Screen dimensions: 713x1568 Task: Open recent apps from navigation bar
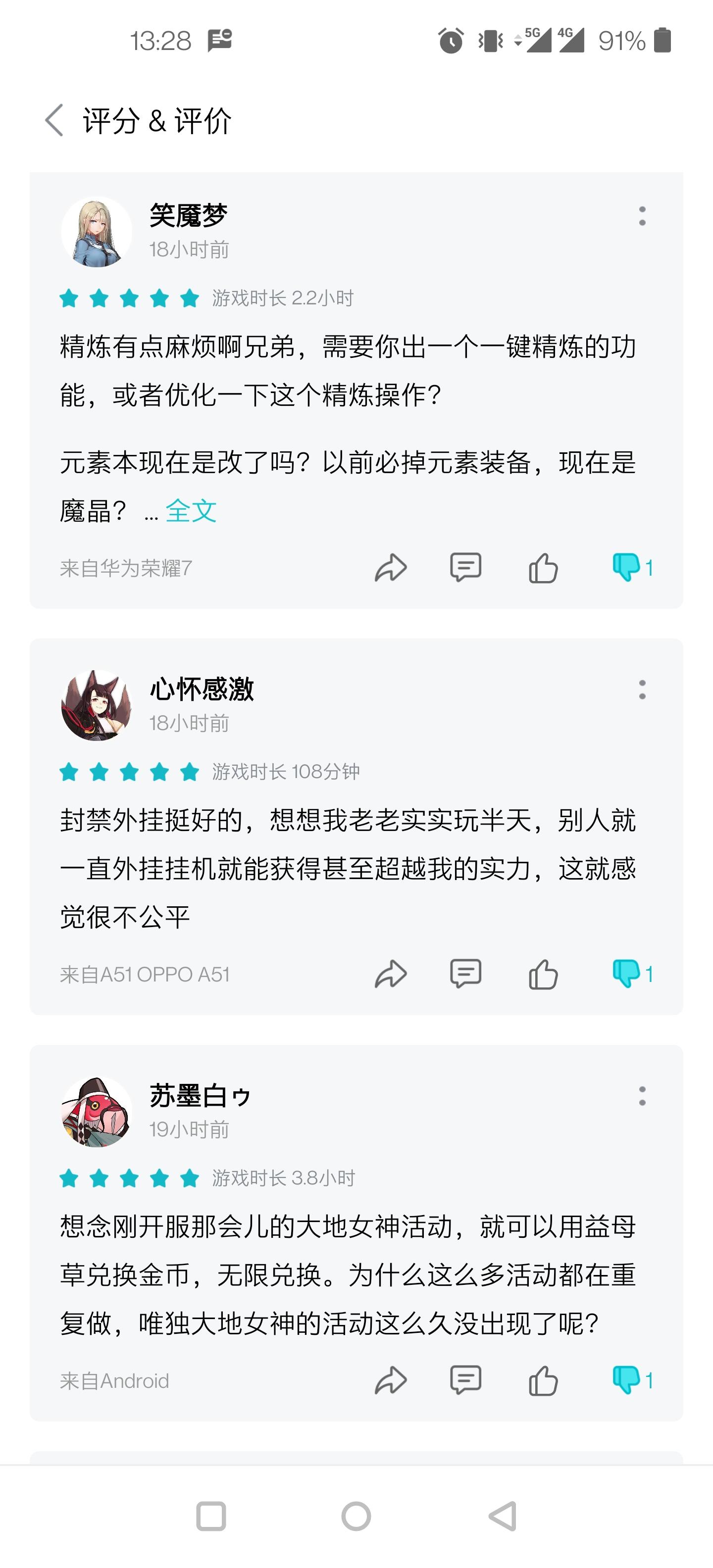(x=211, y=1516)
